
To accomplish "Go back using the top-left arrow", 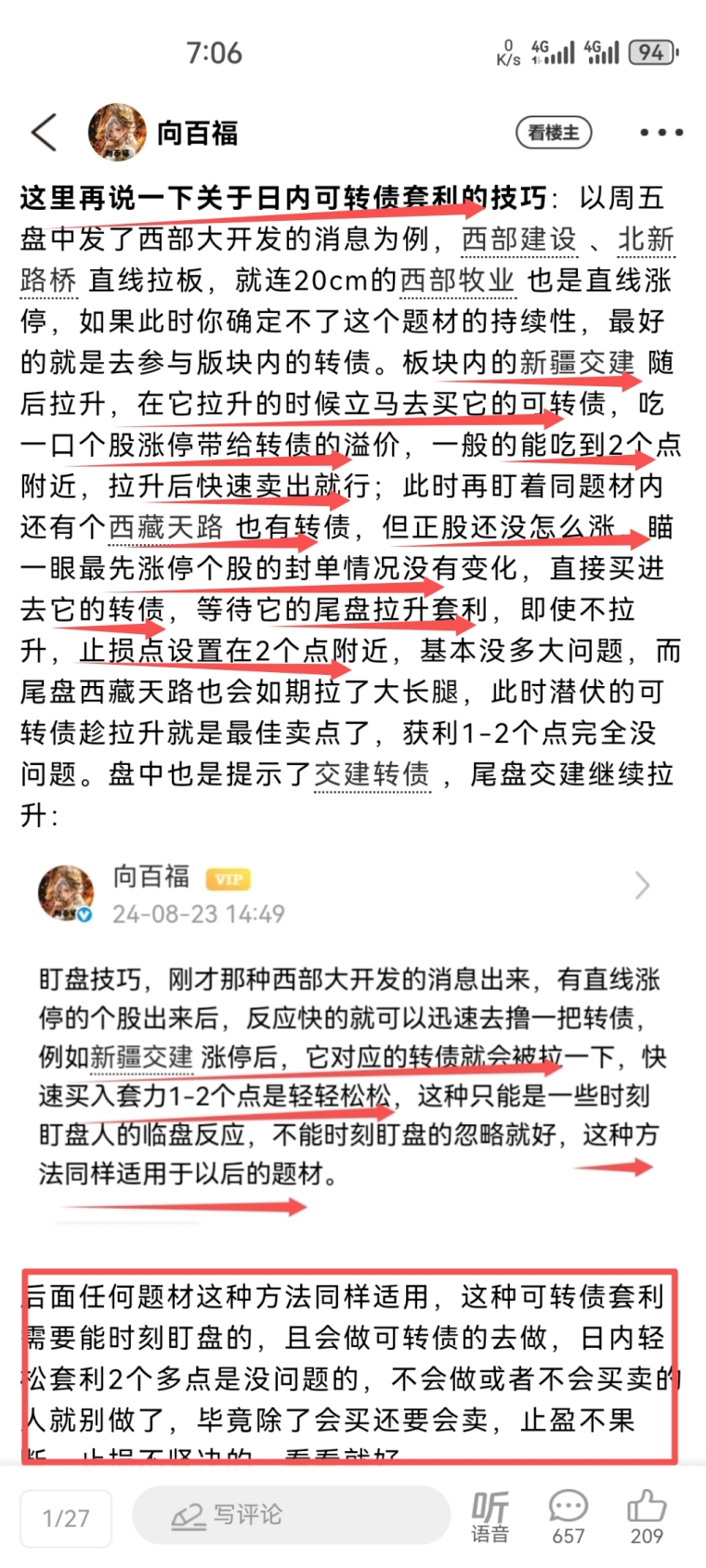I will tap(44, 133).
